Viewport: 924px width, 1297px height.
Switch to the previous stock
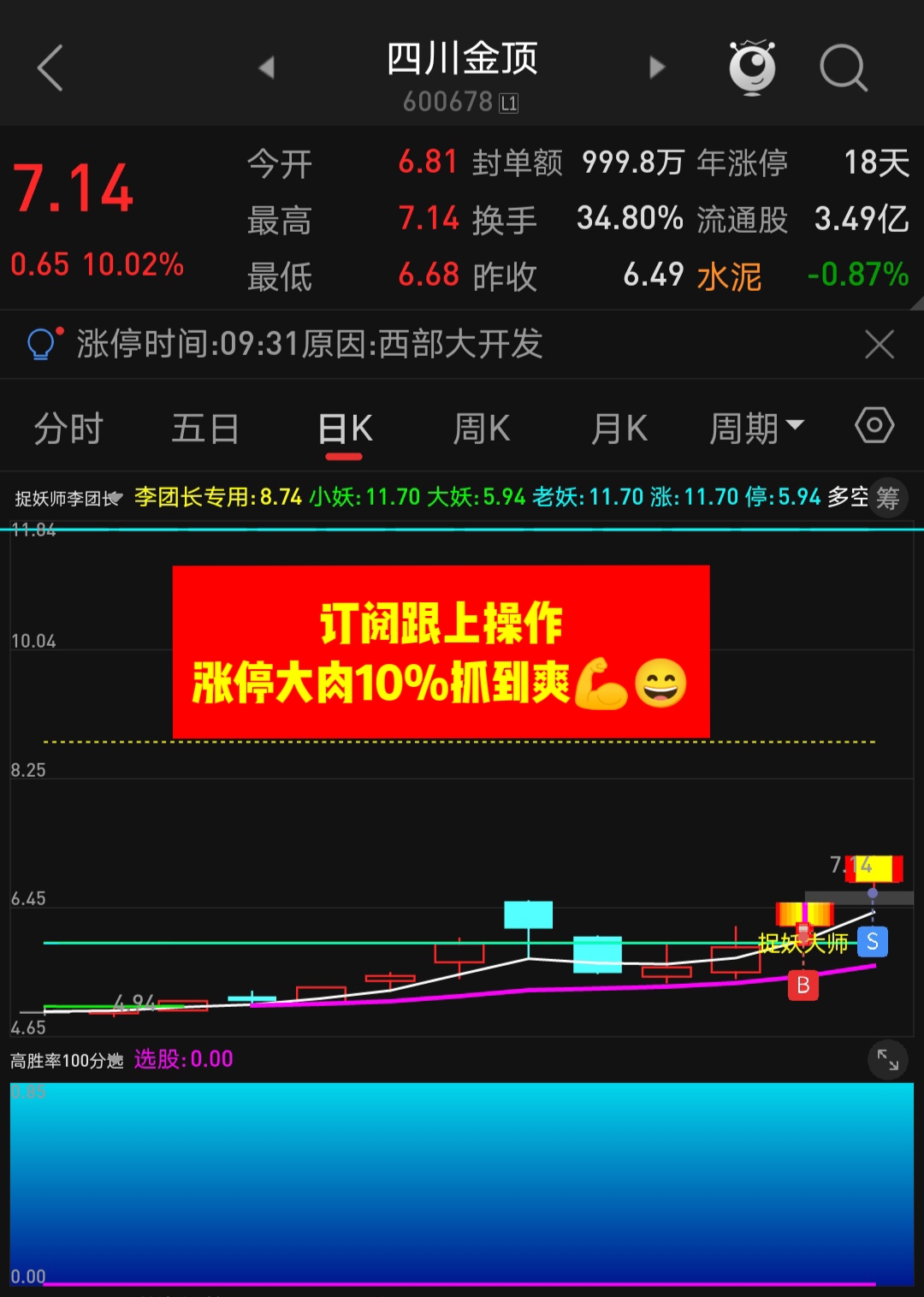(267, 68)
